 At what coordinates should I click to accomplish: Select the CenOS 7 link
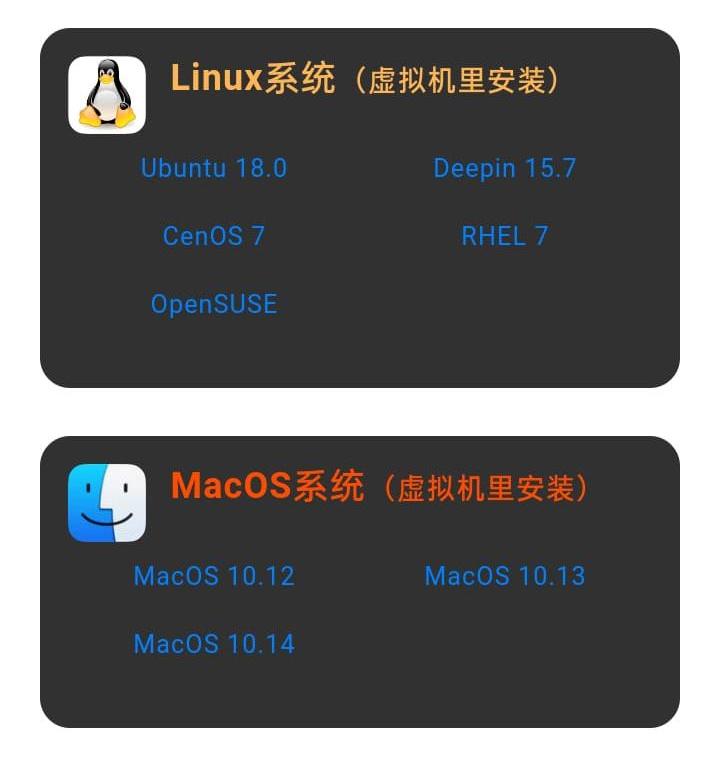click(x=213, y=236)
